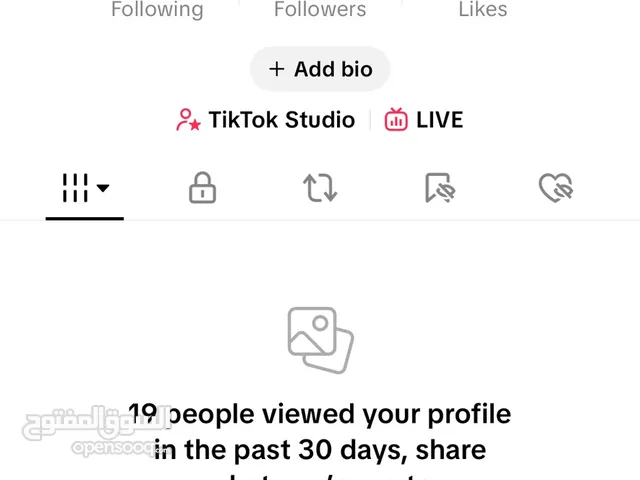The height and width of the screenshot is (480, 640).
Task: Switch to the private videos lock tab
Action: point(203,187)
